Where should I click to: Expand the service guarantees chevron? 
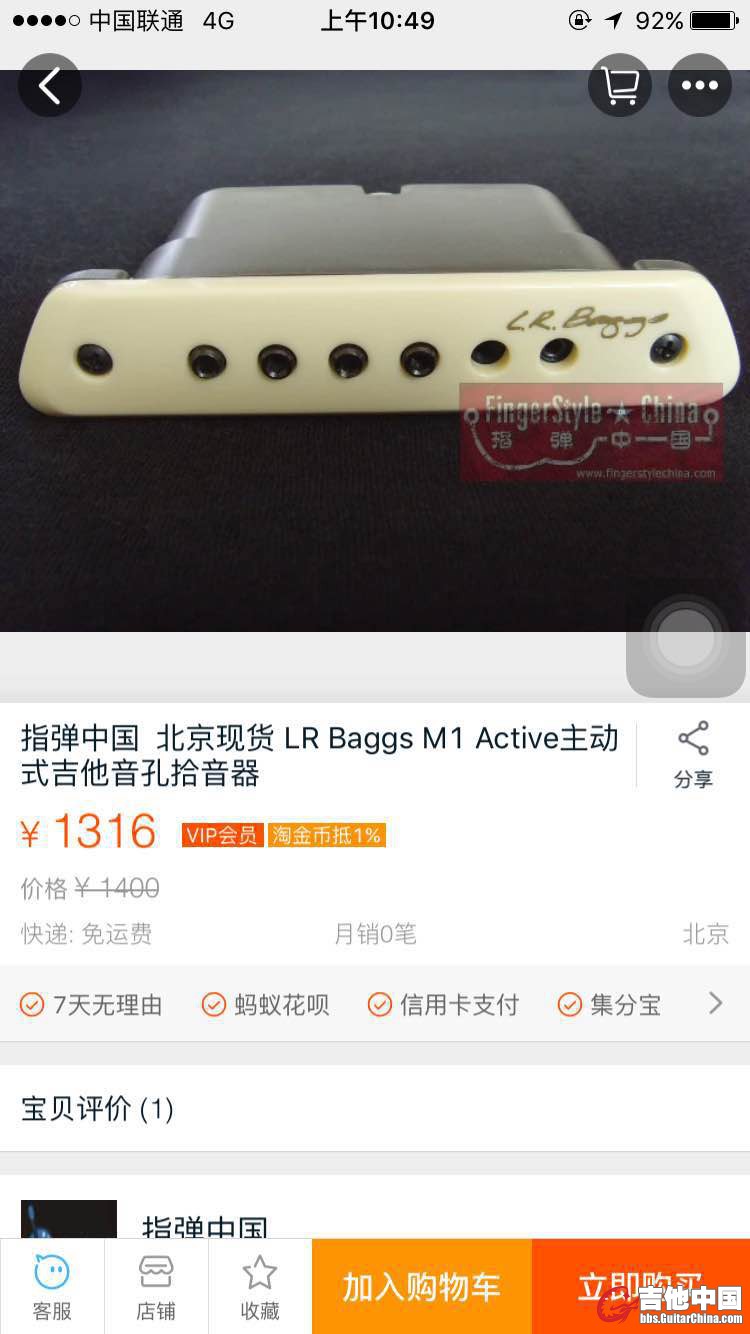[715, 1003]
